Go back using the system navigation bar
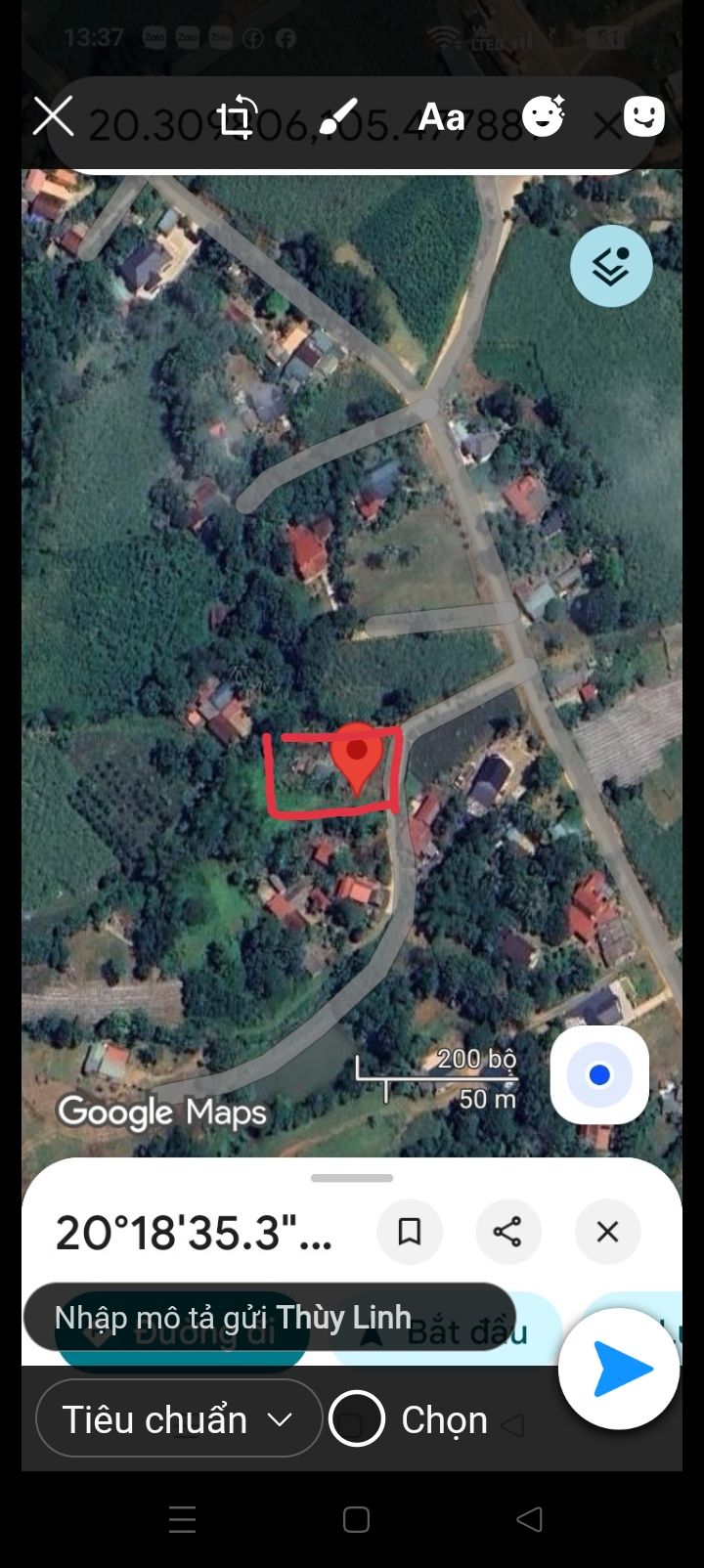 click(x=529, y=1519)
